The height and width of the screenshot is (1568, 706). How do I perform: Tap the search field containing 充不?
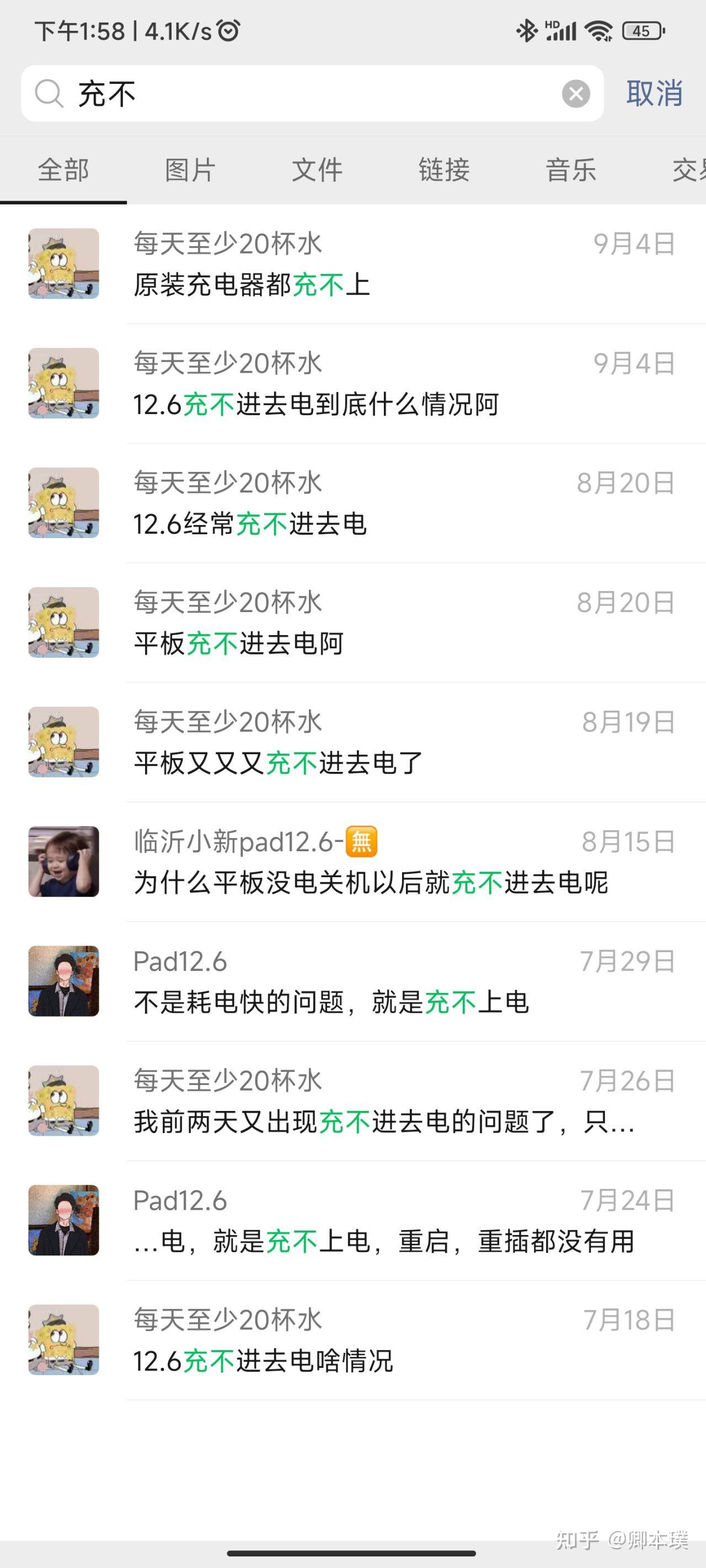coord(304,94)
